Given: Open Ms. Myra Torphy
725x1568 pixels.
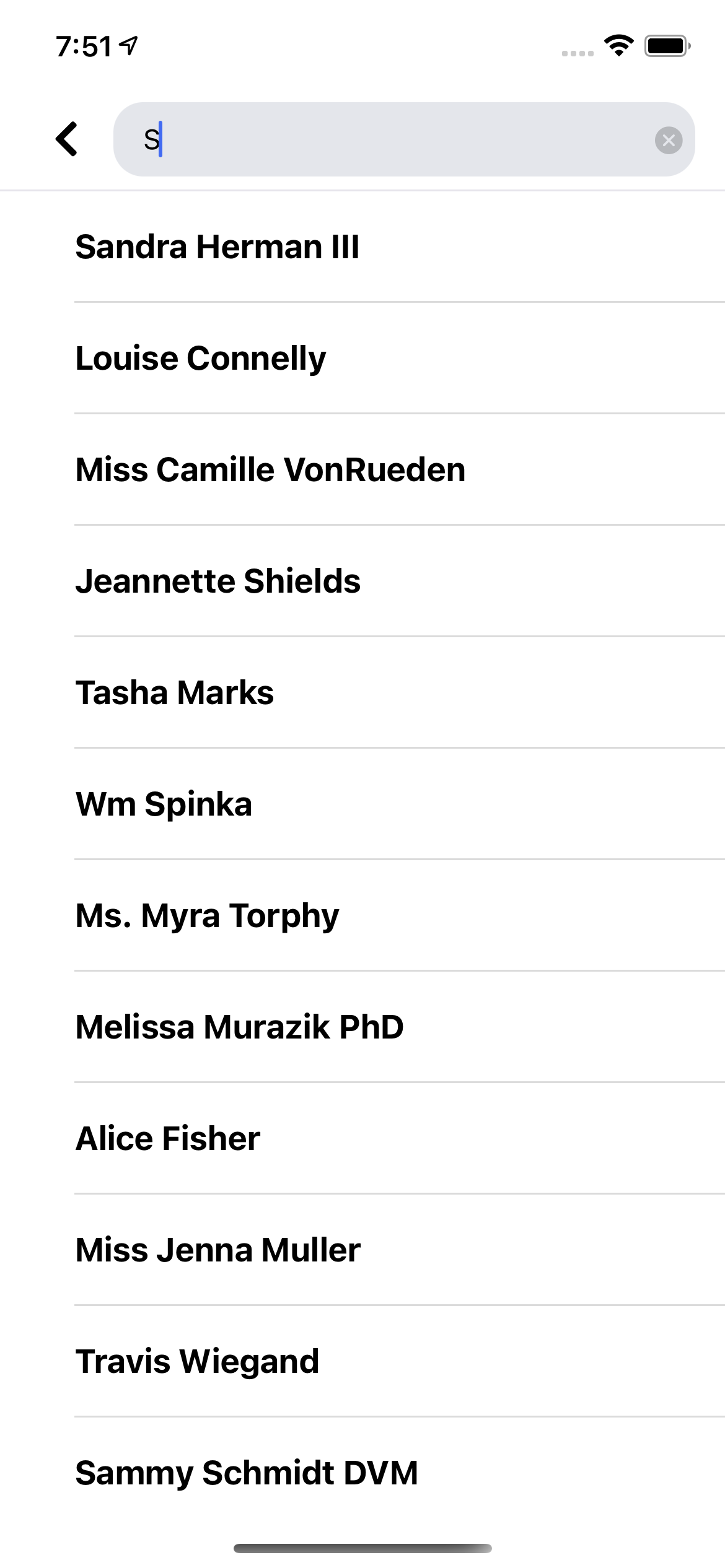Looking at the screenshot, I should [x=362, y=915].
